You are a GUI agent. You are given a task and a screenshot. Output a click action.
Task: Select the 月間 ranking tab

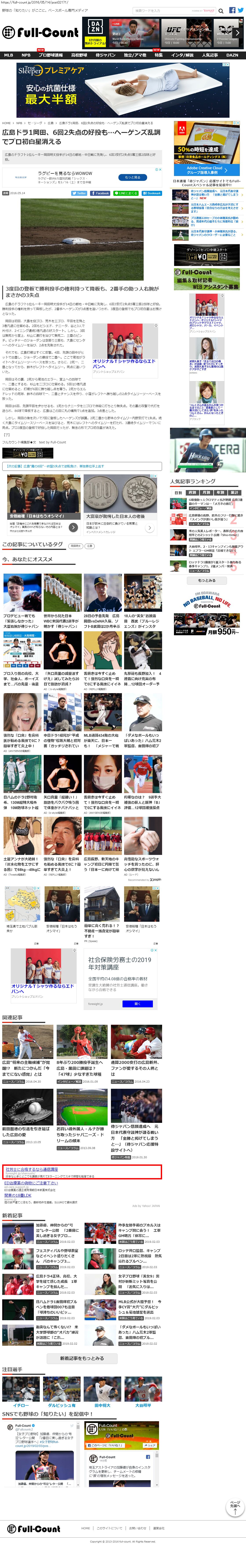pos(206,492)
